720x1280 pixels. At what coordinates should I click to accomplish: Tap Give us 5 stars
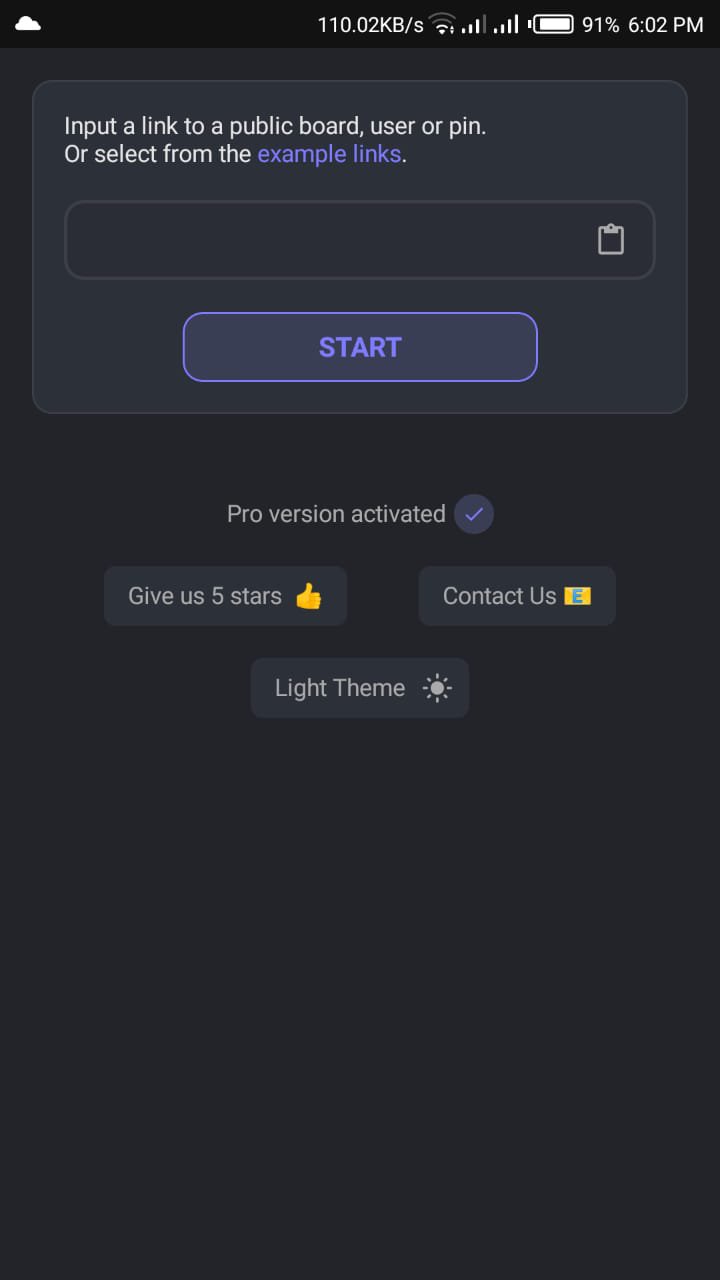pos(225,596)
